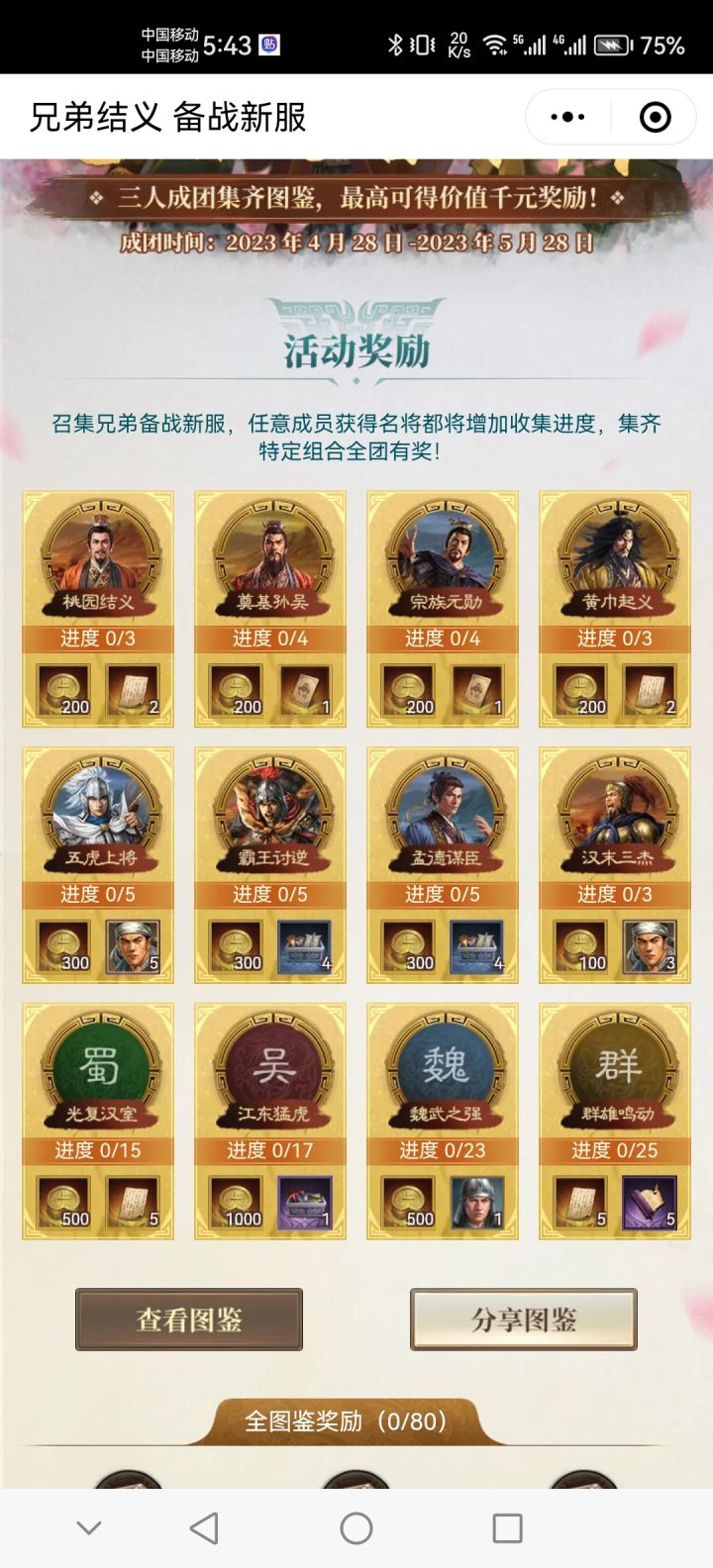Check the scroll reward under 桃园结义
713x1568 pixels.
coord(133,690)
